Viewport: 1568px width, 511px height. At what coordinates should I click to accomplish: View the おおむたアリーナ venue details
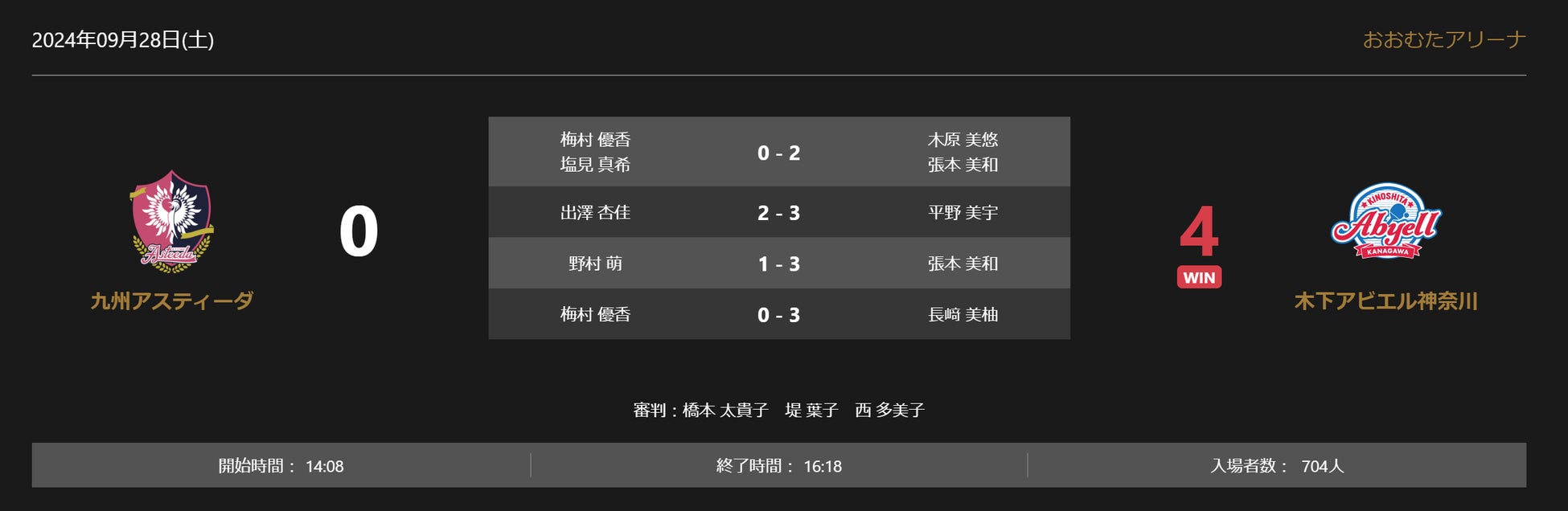tap(1443, 39)
